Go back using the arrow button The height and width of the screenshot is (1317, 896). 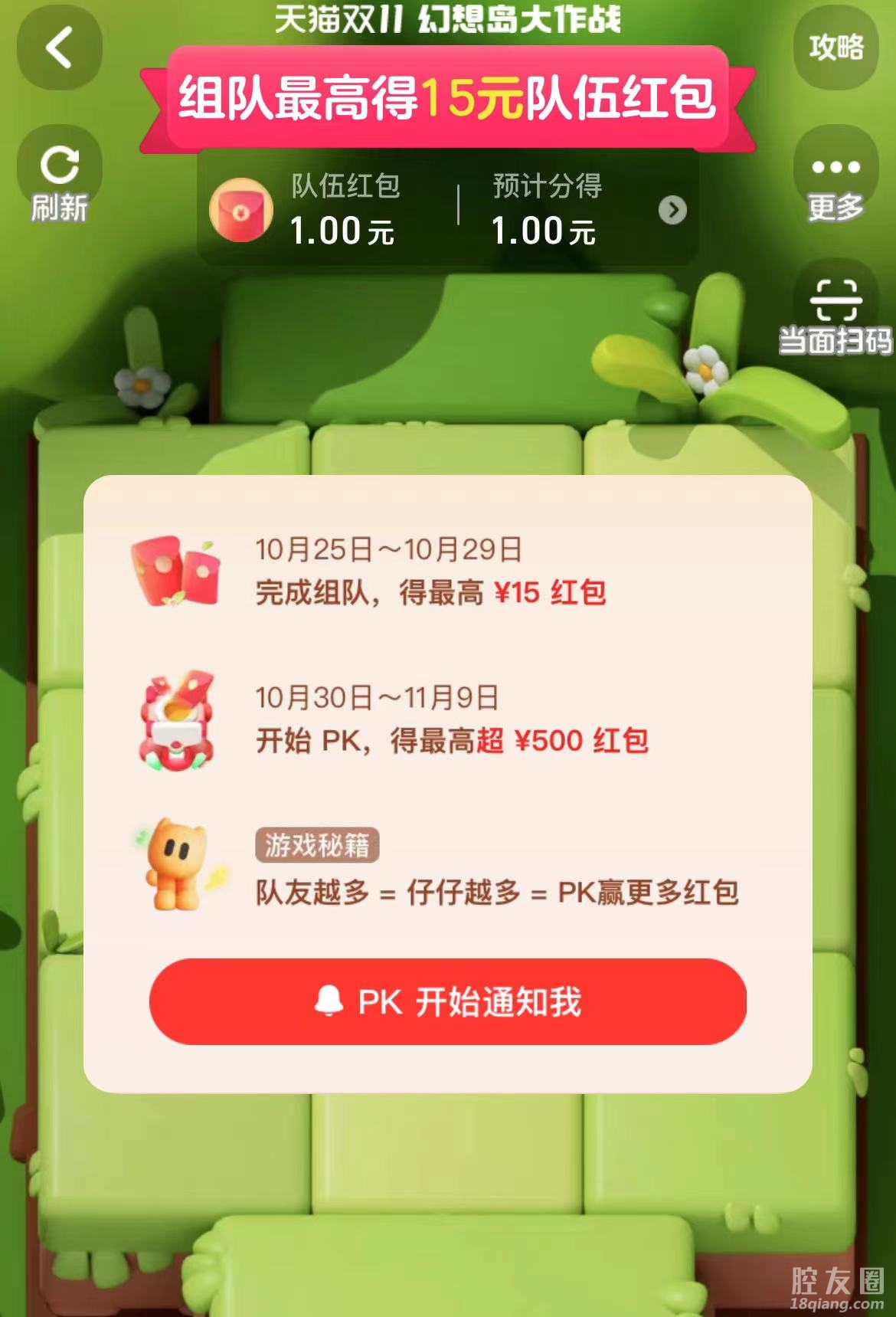(x=60, y=48)
